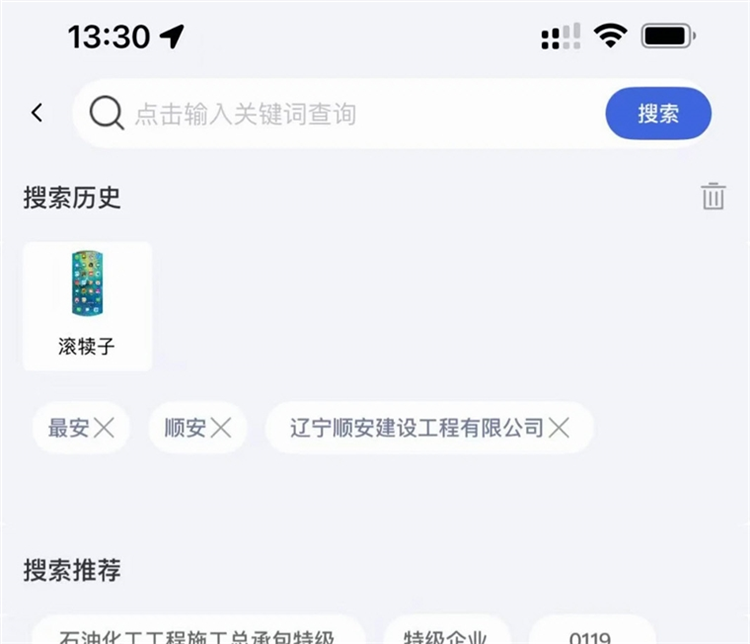Go back using the arrow icon
750x644 pixels.
pyautogui.click(x=37, y=113)
